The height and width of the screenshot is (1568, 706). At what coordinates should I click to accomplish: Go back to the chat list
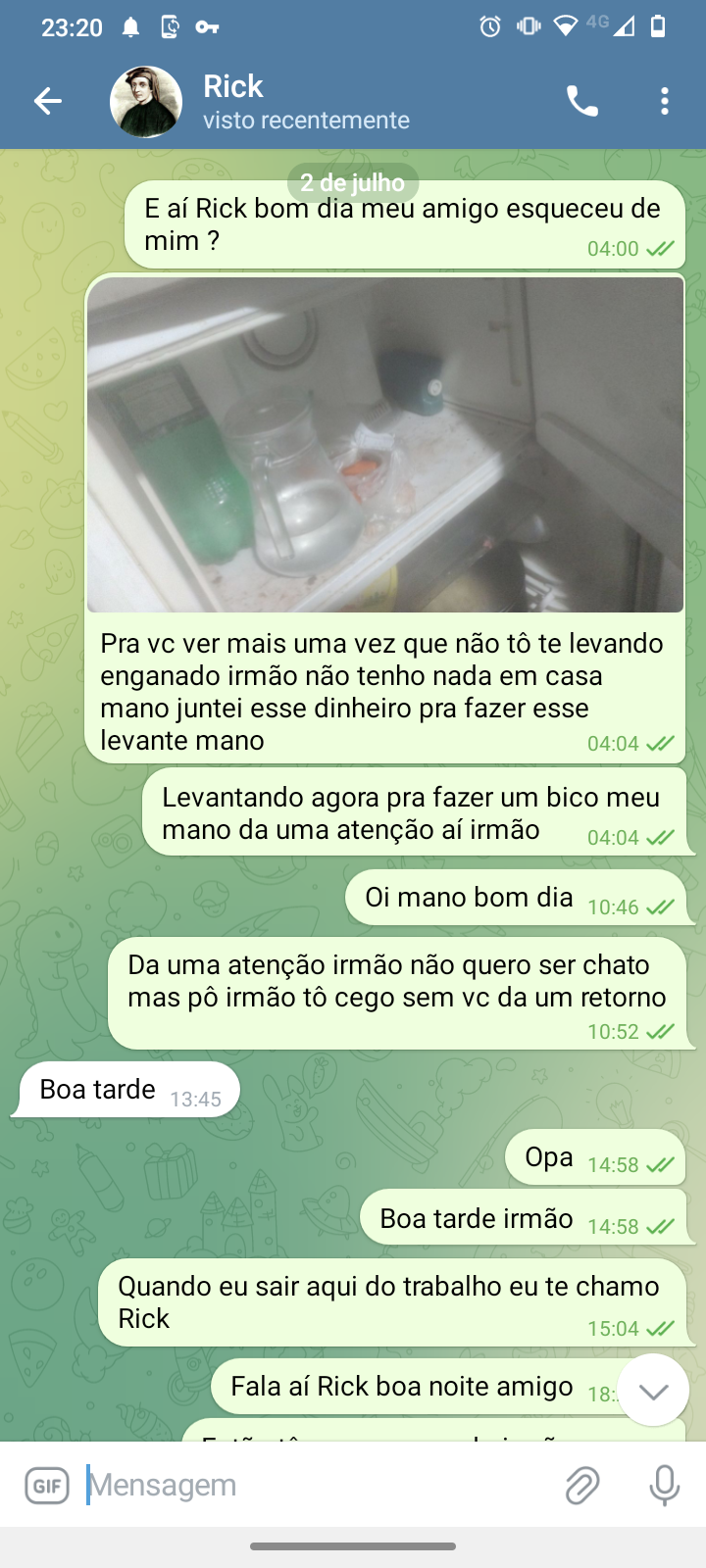pos(47,101)
